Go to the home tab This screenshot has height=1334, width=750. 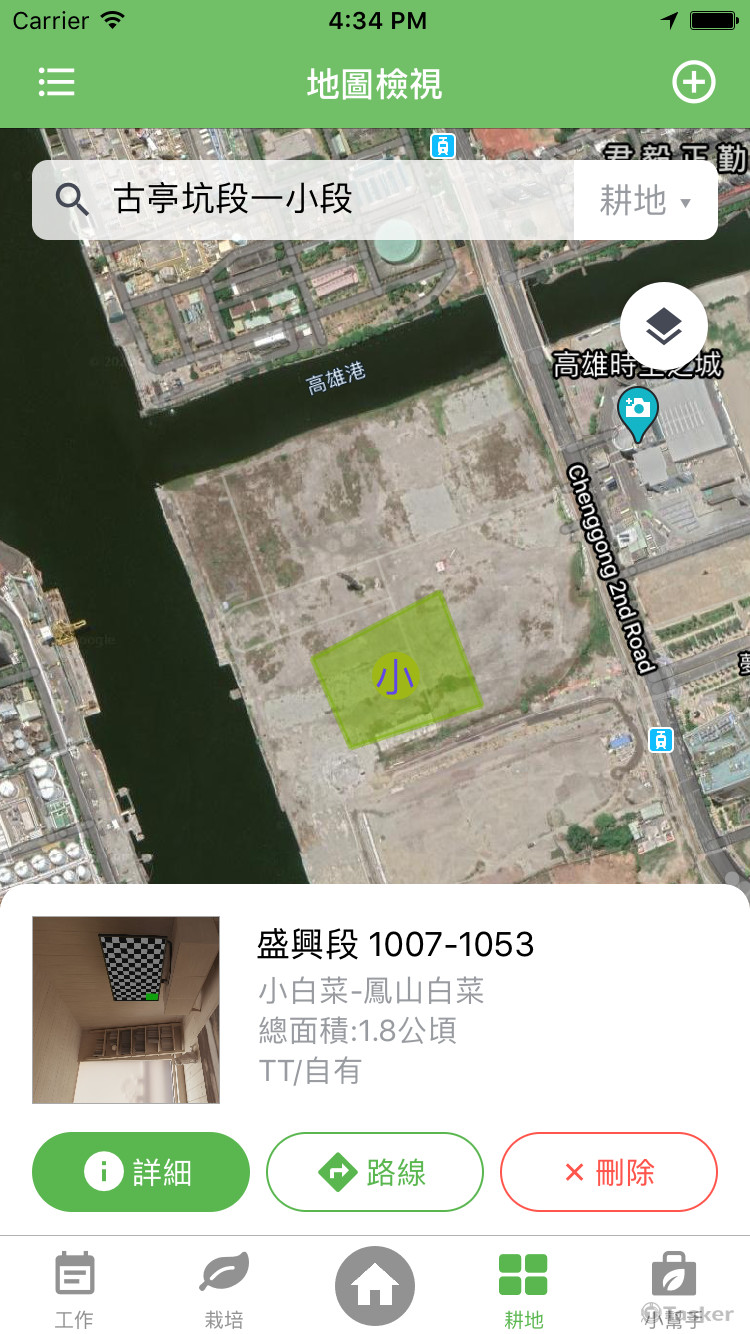375,1286
